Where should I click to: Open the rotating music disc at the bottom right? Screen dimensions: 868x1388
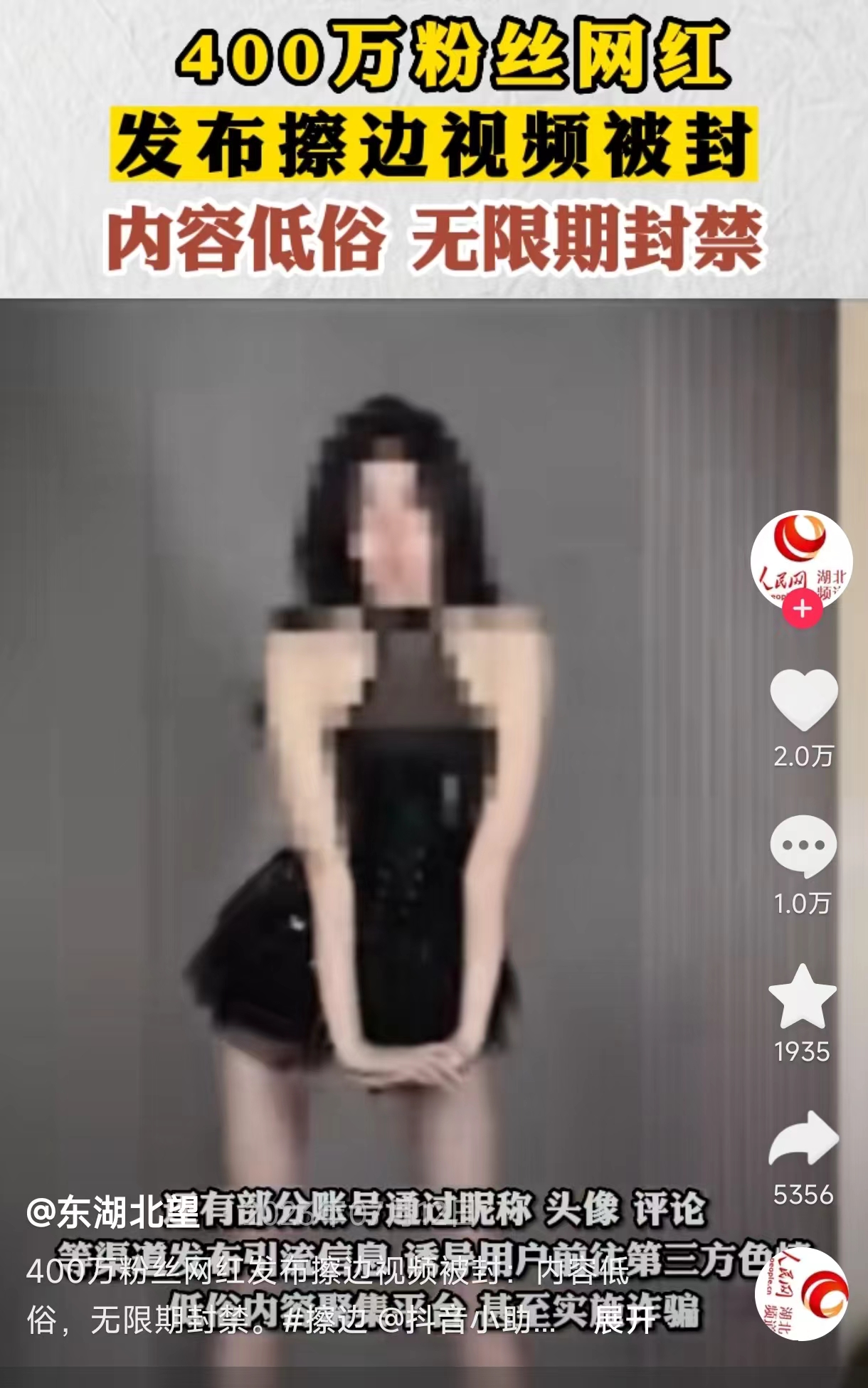tap(801, 1293)
